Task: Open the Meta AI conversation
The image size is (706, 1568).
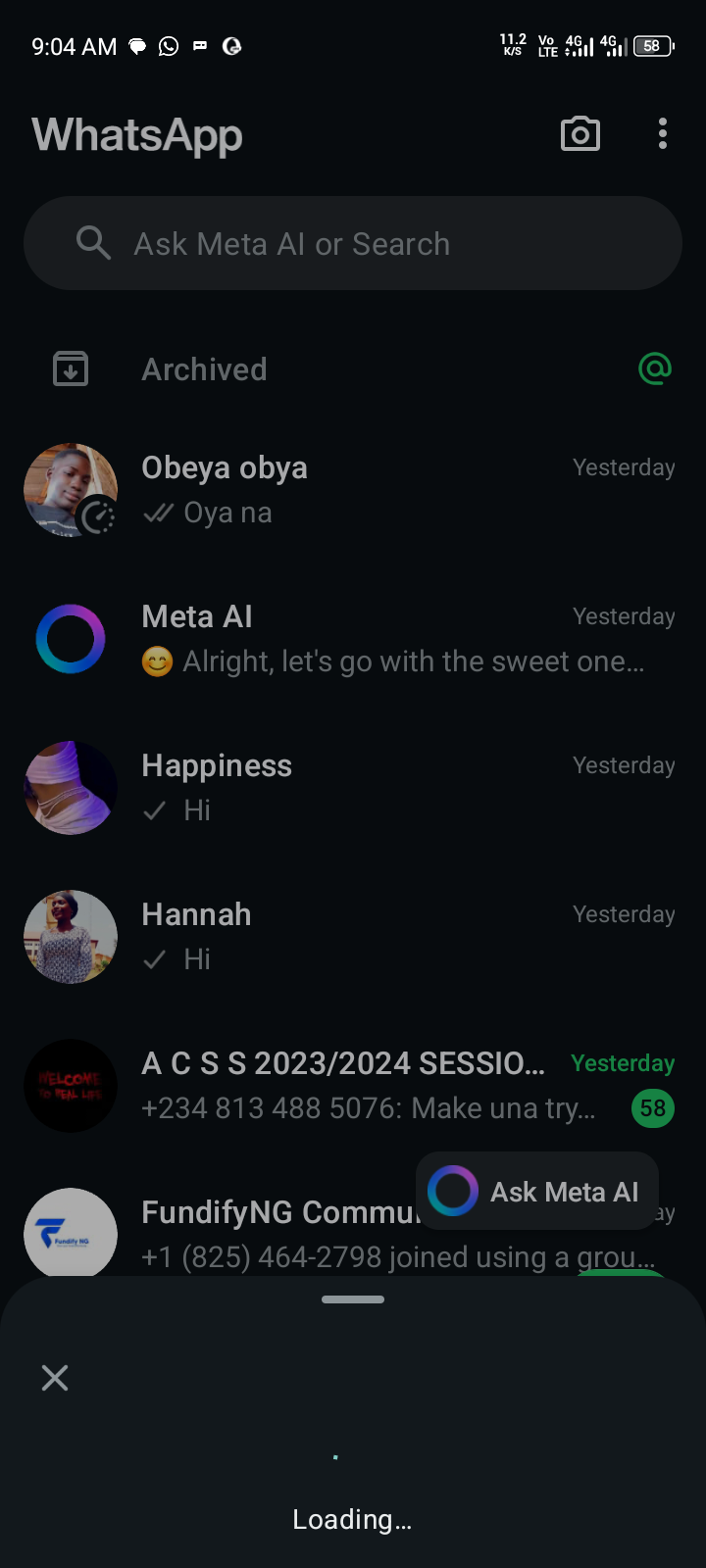Action: point(392,639)
